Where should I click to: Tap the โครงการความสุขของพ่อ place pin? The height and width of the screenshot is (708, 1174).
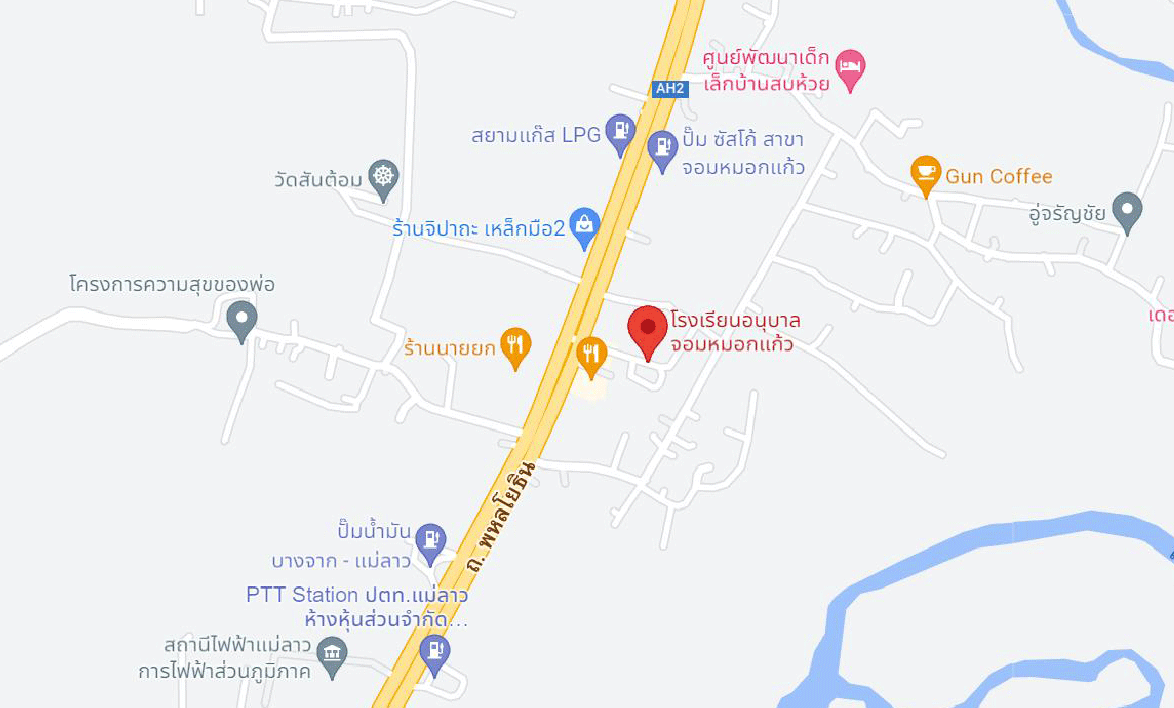click(x=242, y=319)
